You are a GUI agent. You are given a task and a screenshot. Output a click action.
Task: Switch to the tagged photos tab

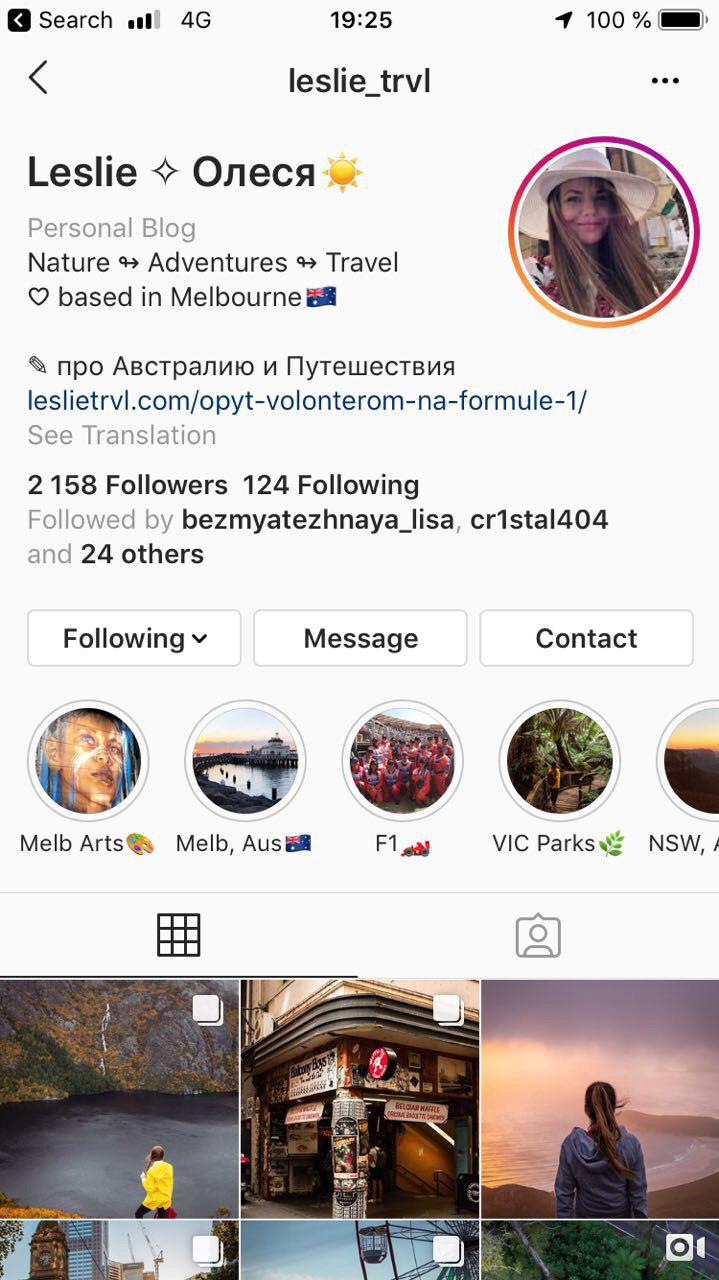[x=538, y=935]
